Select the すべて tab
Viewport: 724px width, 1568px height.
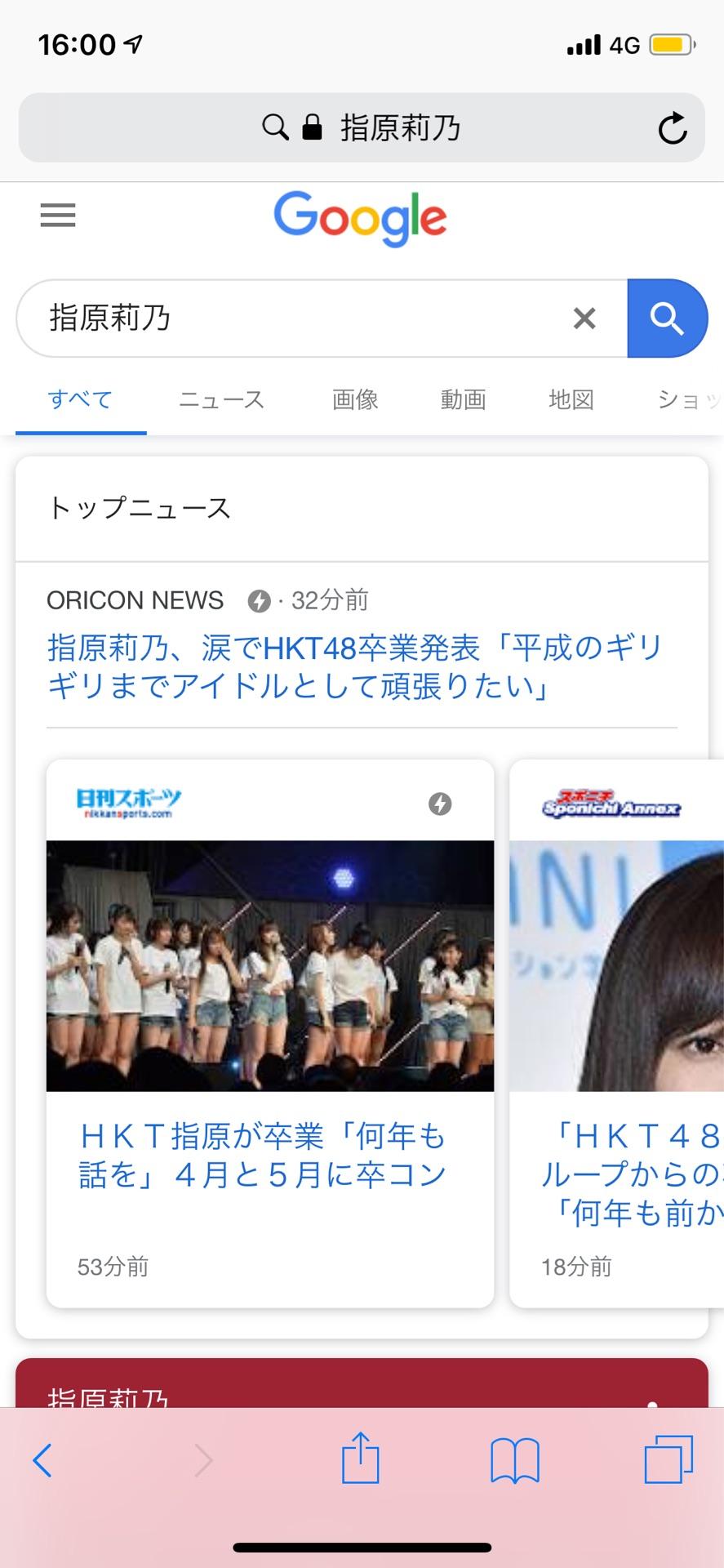[80, 399]
